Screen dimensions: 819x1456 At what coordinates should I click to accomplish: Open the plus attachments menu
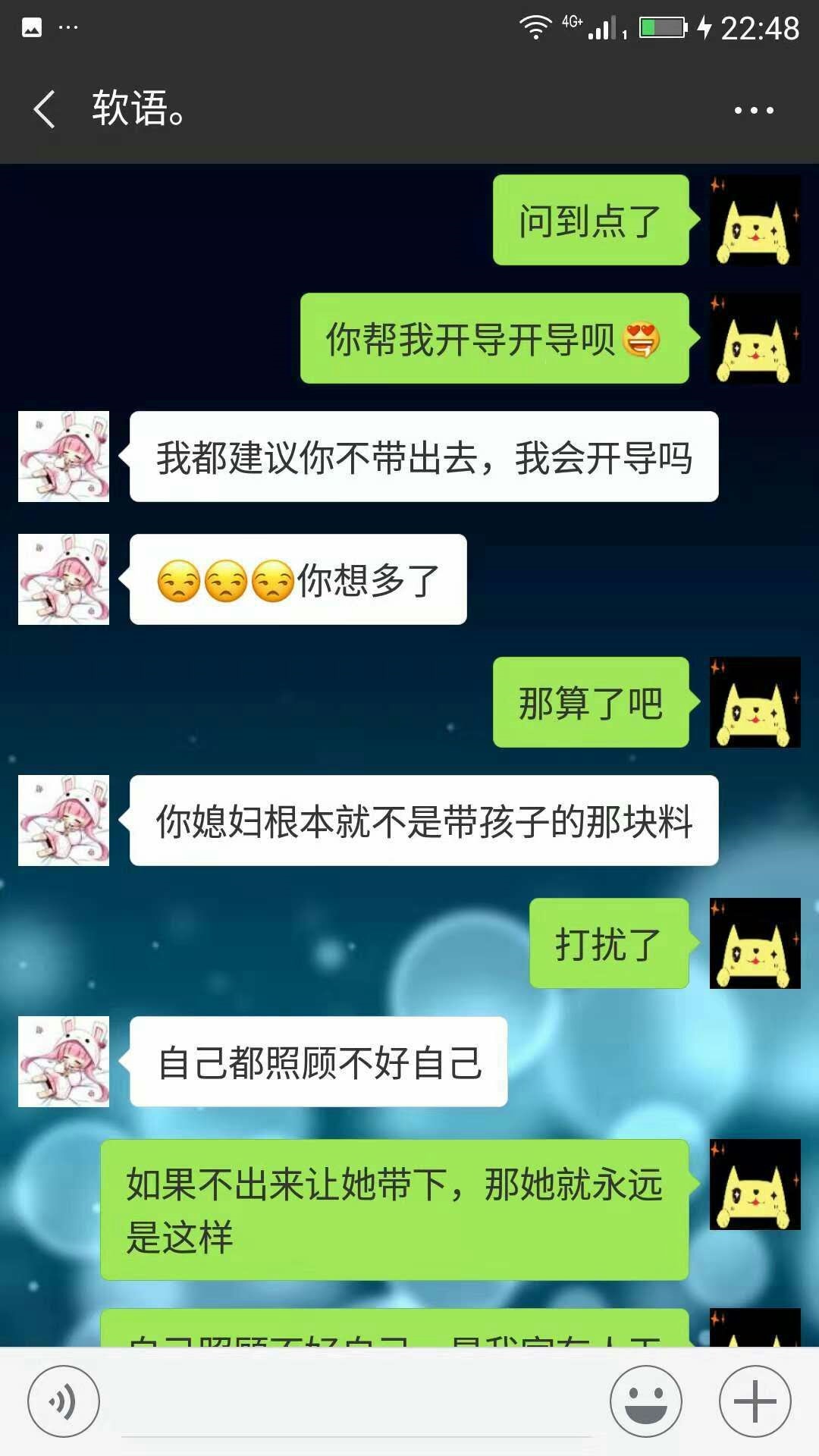[755, 1401]
